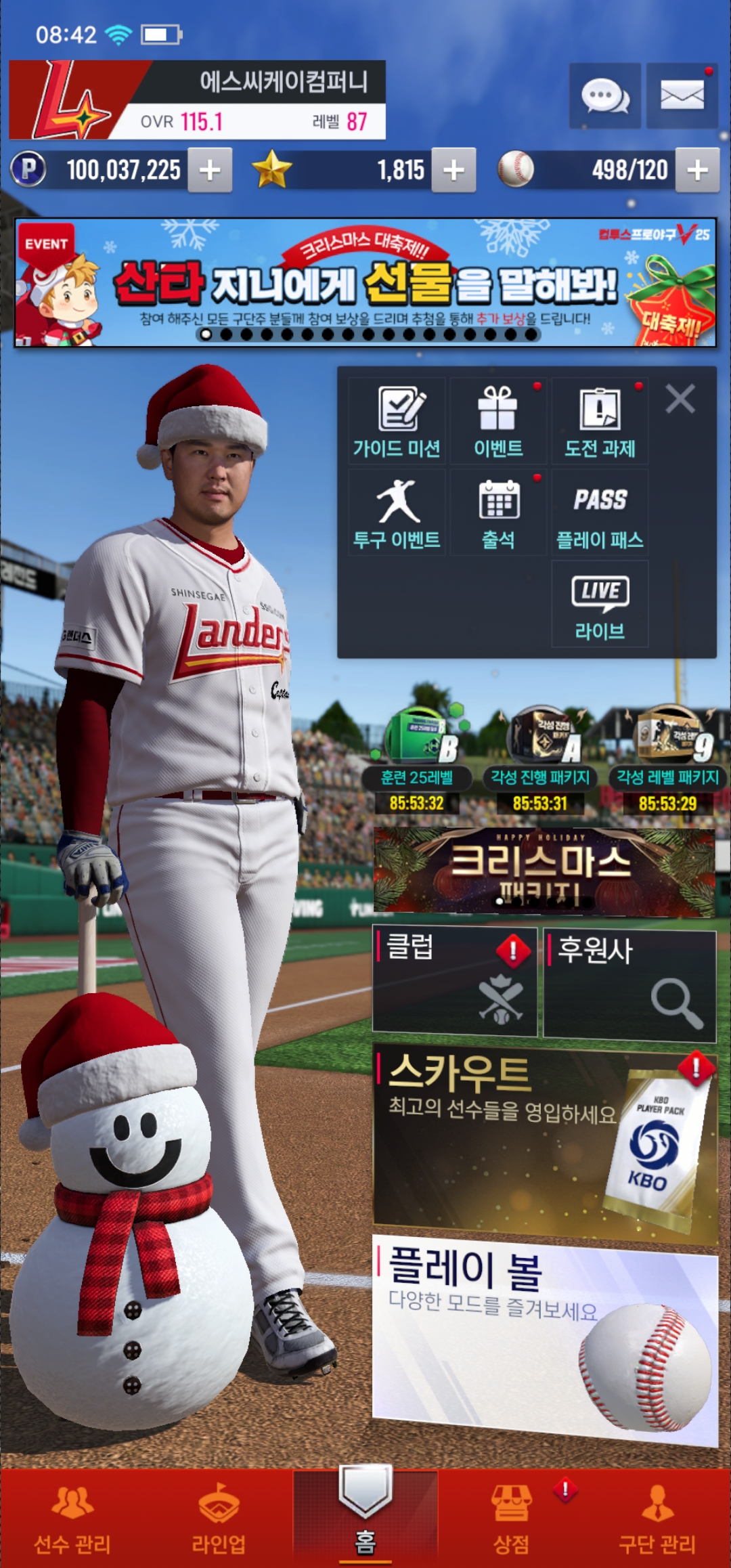Open the 이벤트 gift box menu
Screen dimensions: 731x1568
[498, 421]
